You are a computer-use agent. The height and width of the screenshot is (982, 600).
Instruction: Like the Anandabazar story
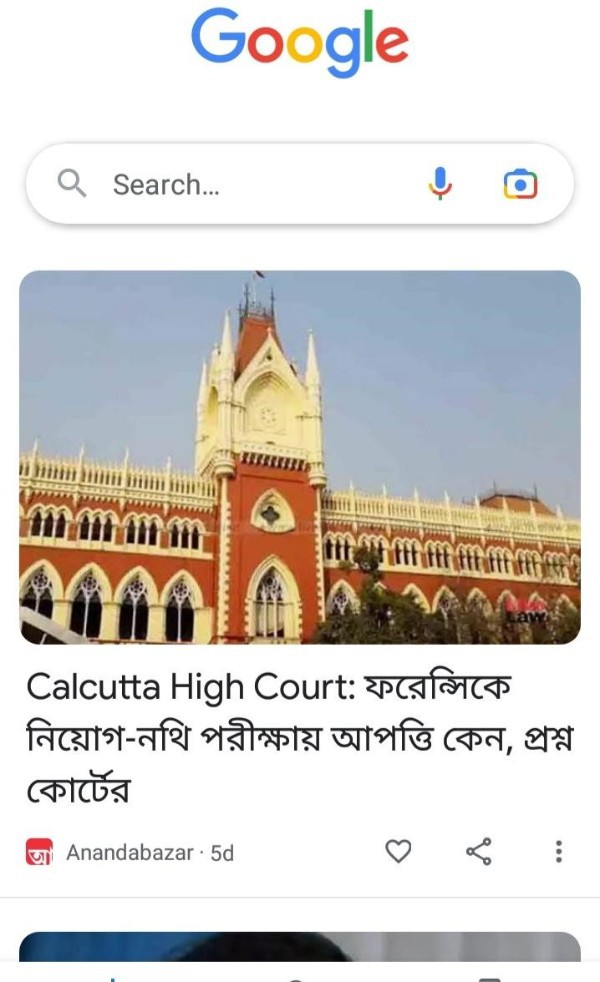[x=399, y=851]
